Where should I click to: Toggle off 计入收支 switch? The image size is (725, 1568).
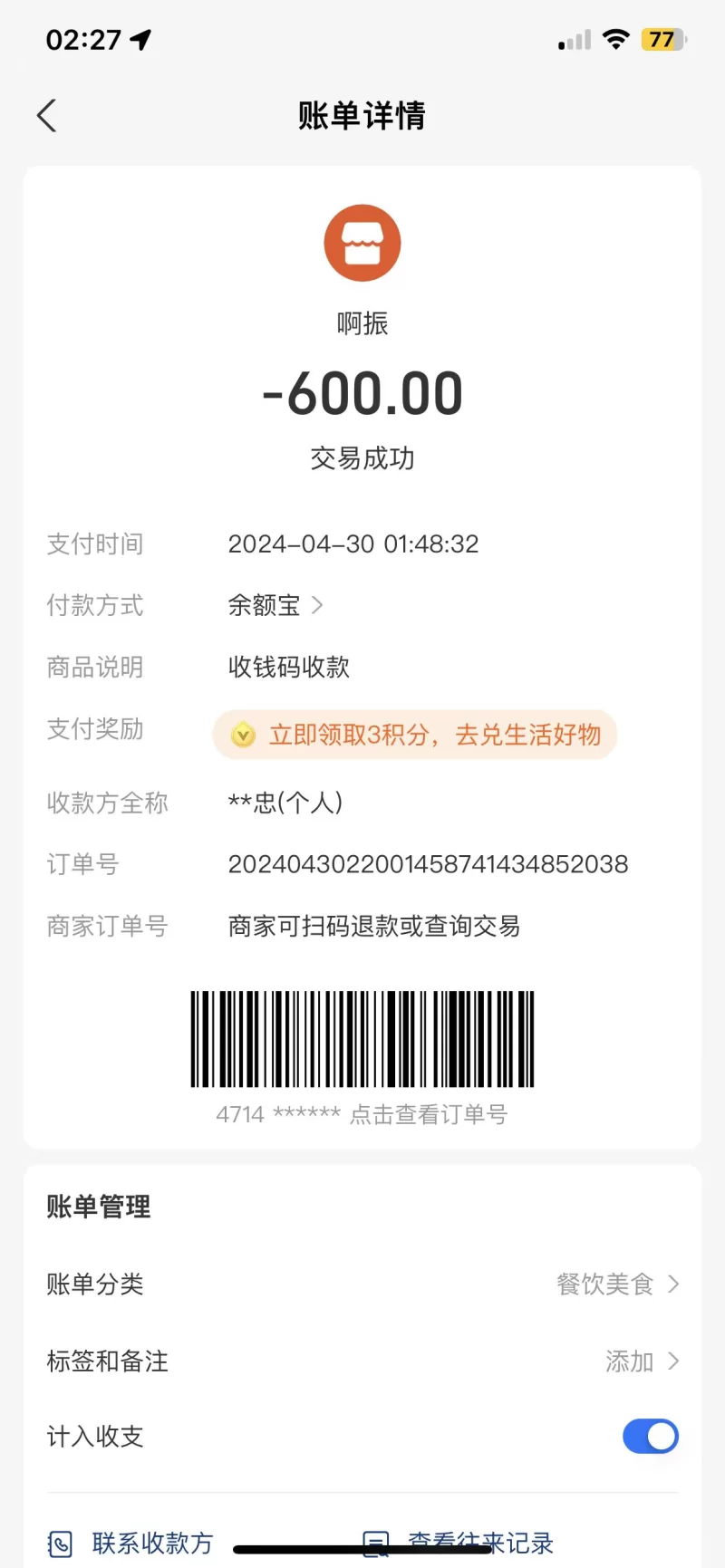[650, 1436]
